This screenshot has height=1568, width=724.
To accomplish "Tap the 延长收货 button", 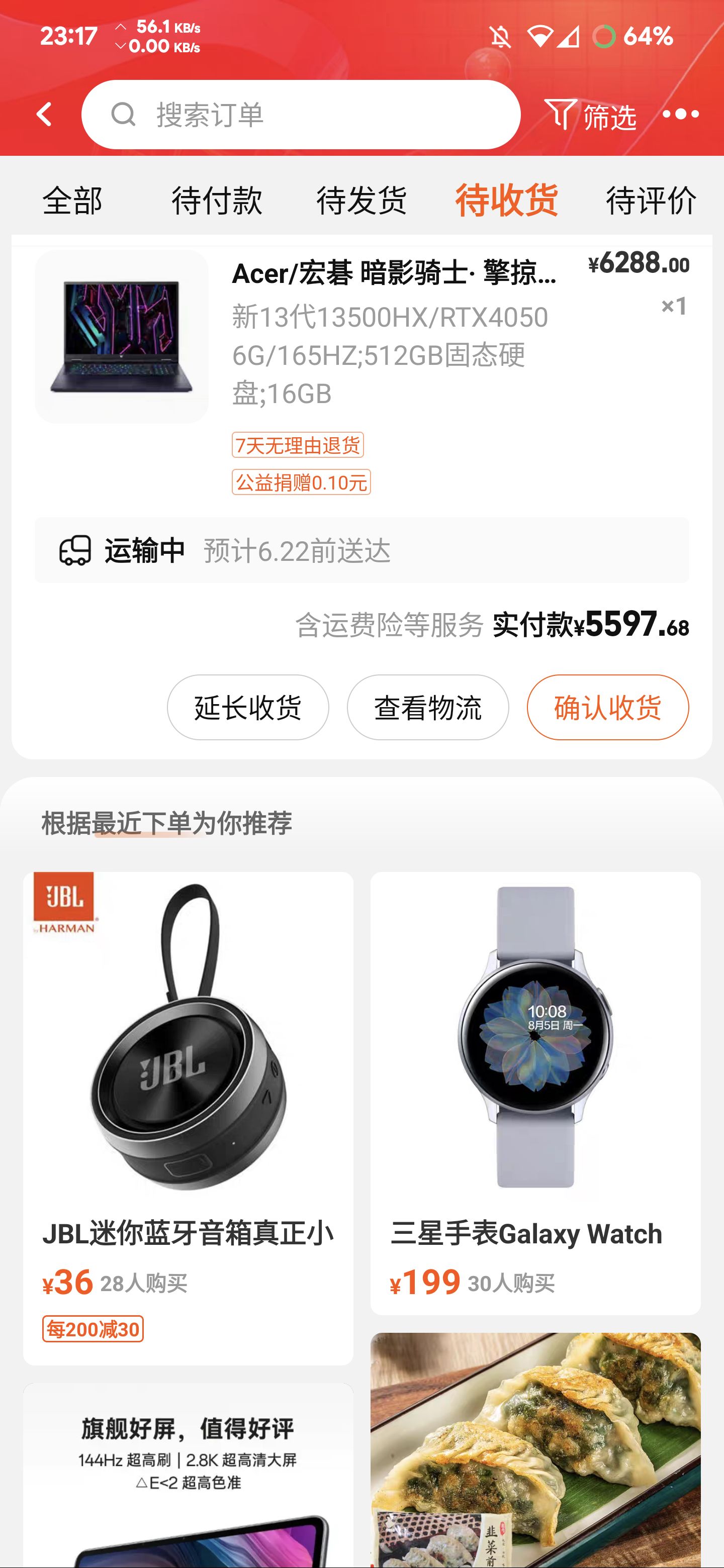I will coord(248,707).
